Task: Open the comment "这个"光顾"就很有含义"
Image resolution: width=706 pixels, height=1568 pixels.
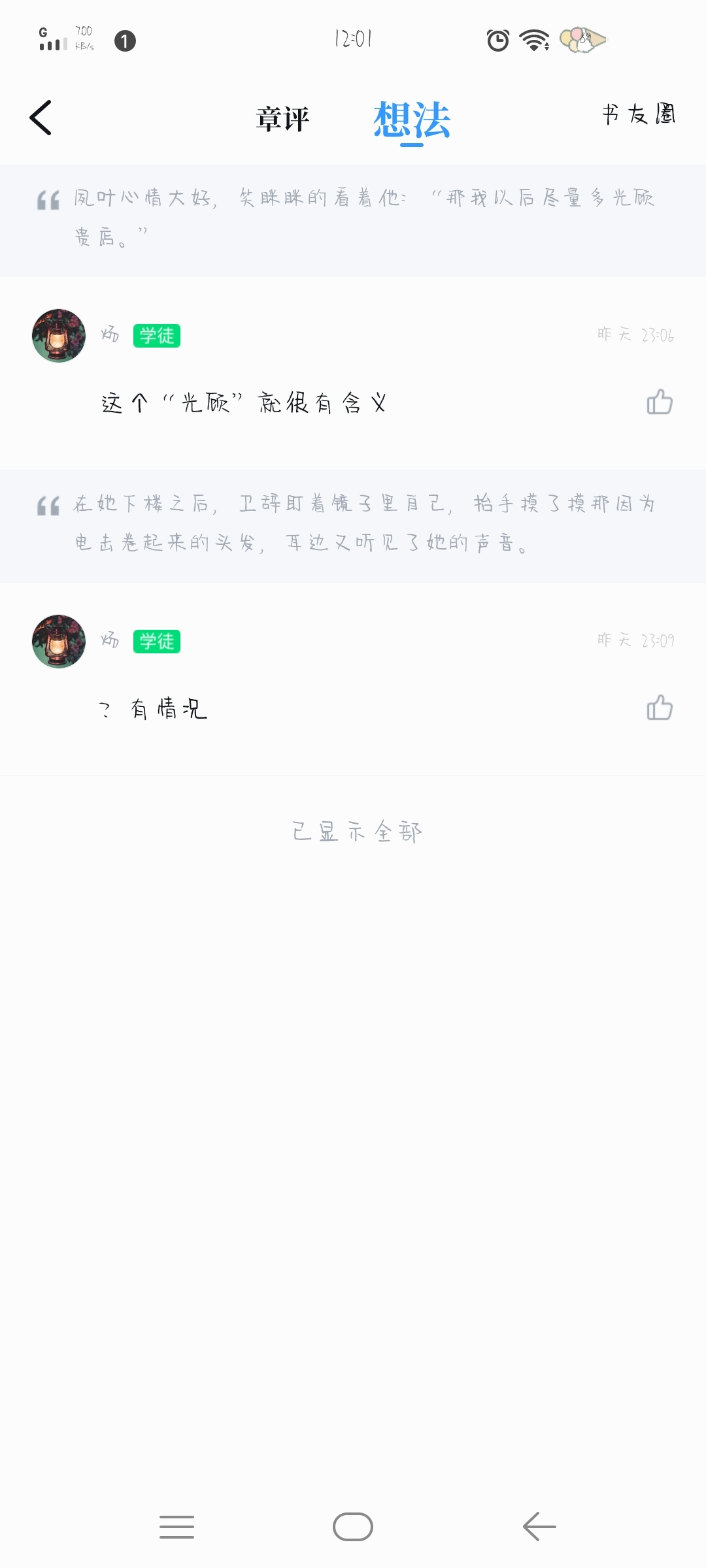Action: point(244,403)
